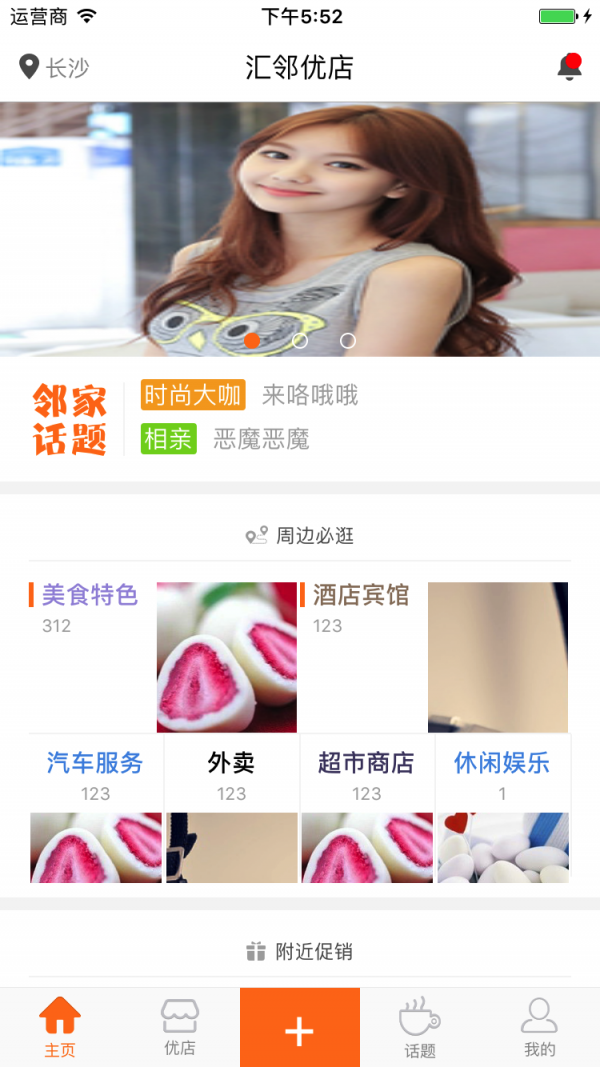This screenshot has height=1067, width=600.
Task: Switch to the 优店 tab
Action: click(x=180, y=1027)
